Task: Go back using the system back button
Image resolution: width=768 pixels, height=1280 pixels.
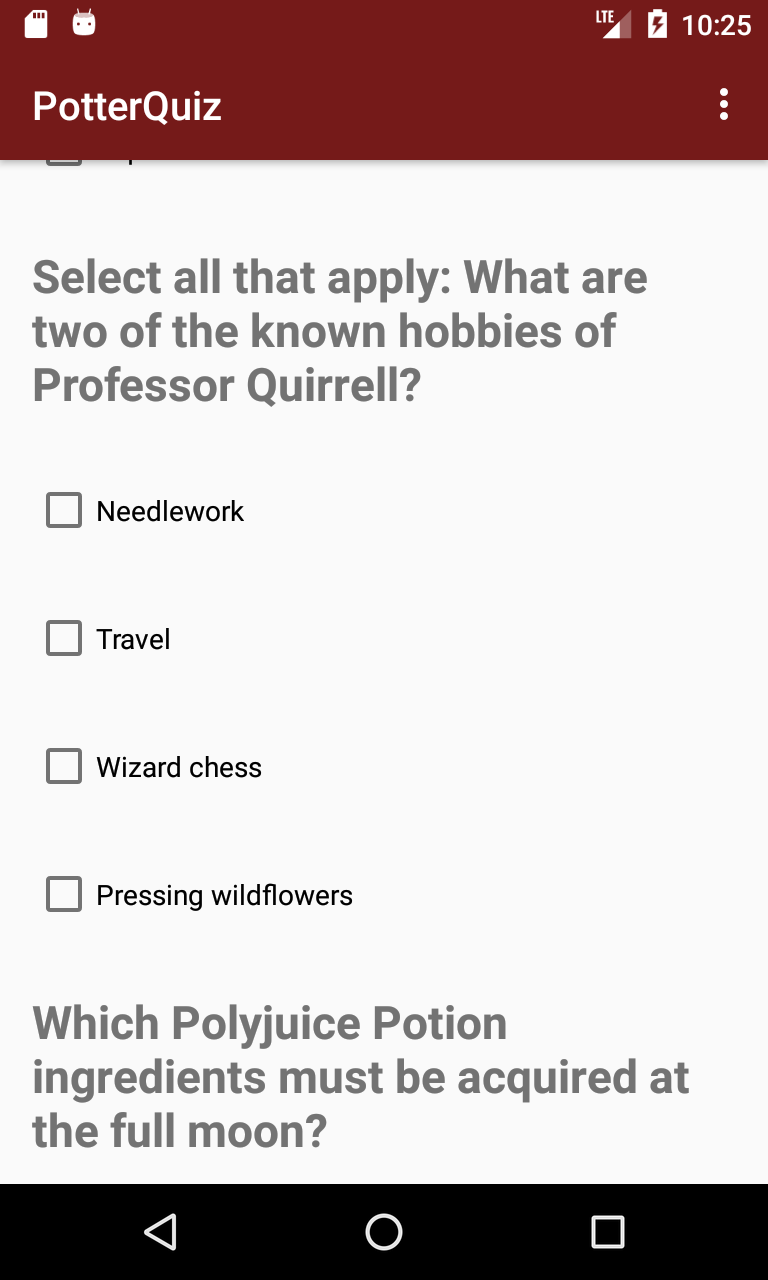Action: click(160, 1232)
